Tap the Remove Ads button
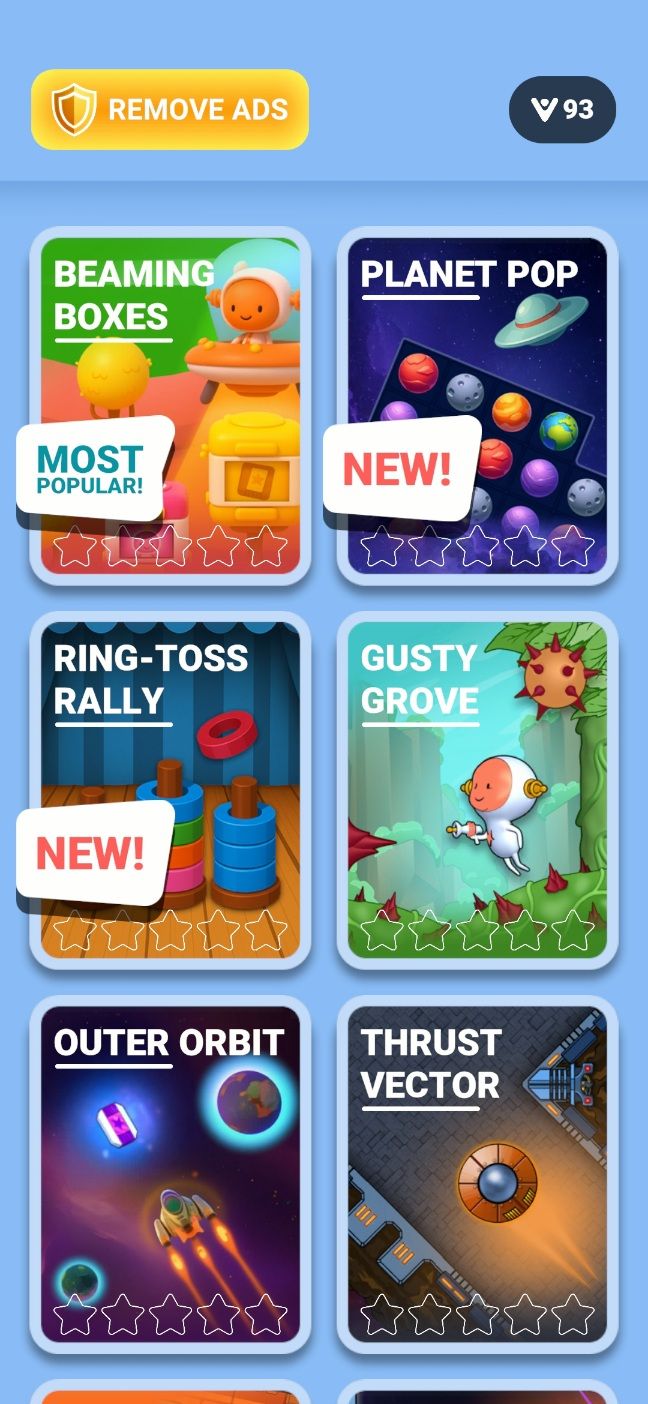The width and height of the screenshot is (648, 1404). [170, 109]
